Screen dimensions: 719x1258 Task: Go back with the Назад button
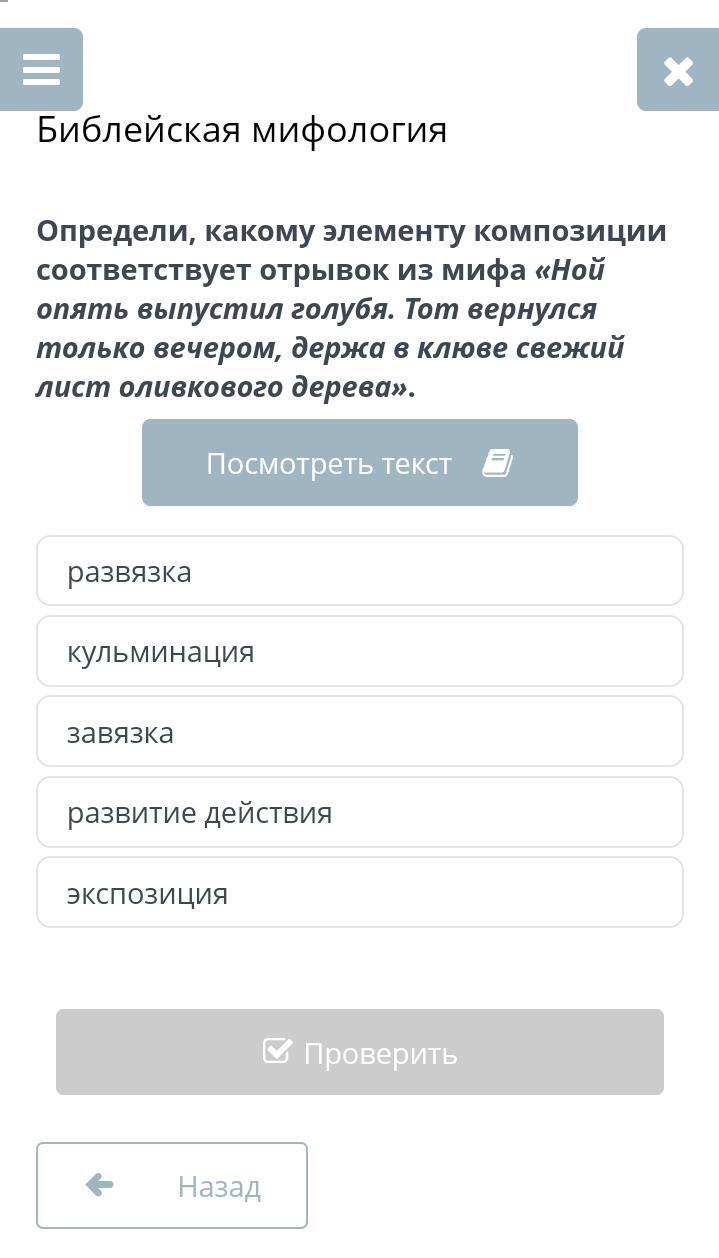point(172,1186)
